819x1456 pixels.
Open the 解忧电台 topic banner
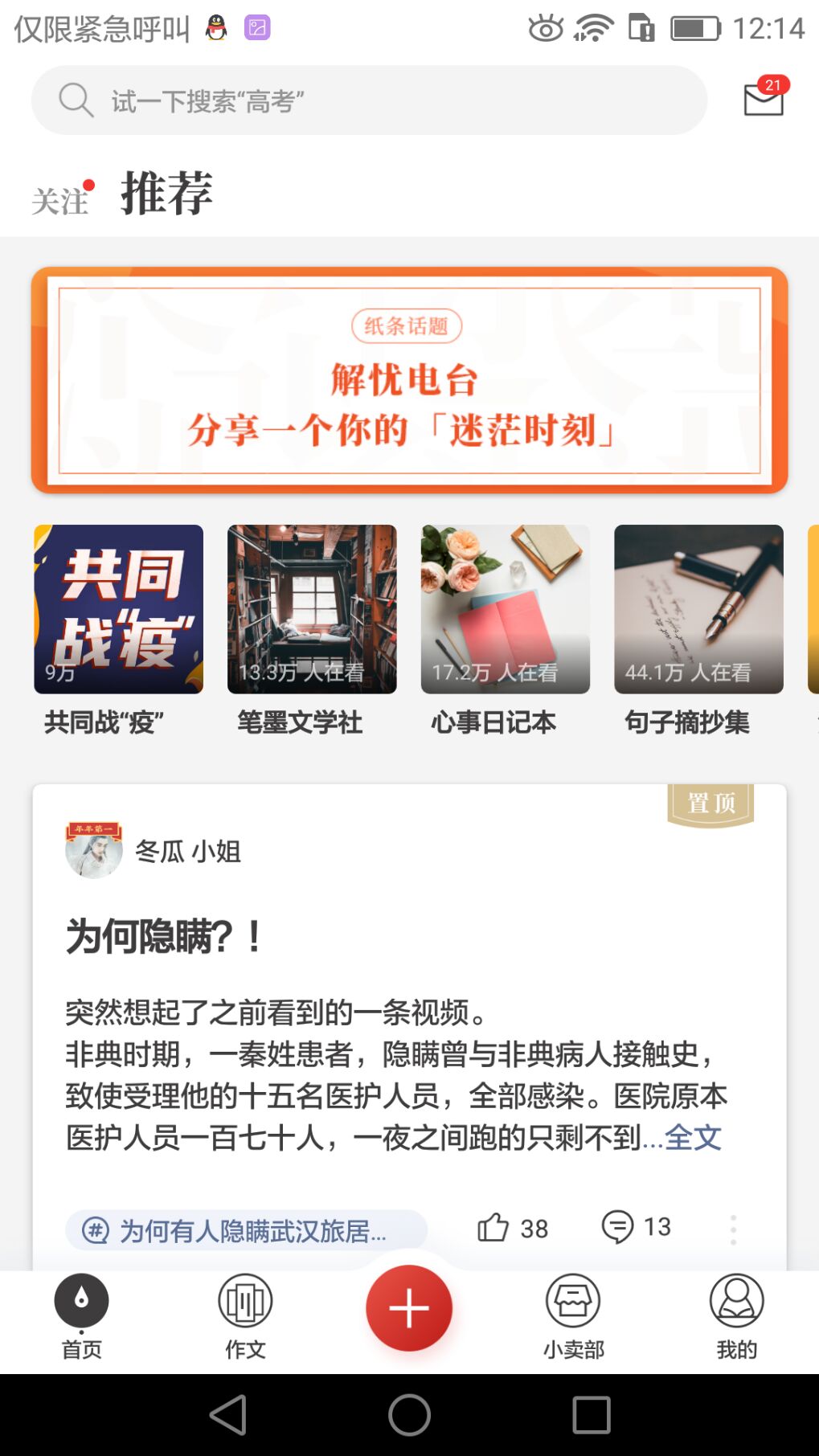tap(409, 380)
